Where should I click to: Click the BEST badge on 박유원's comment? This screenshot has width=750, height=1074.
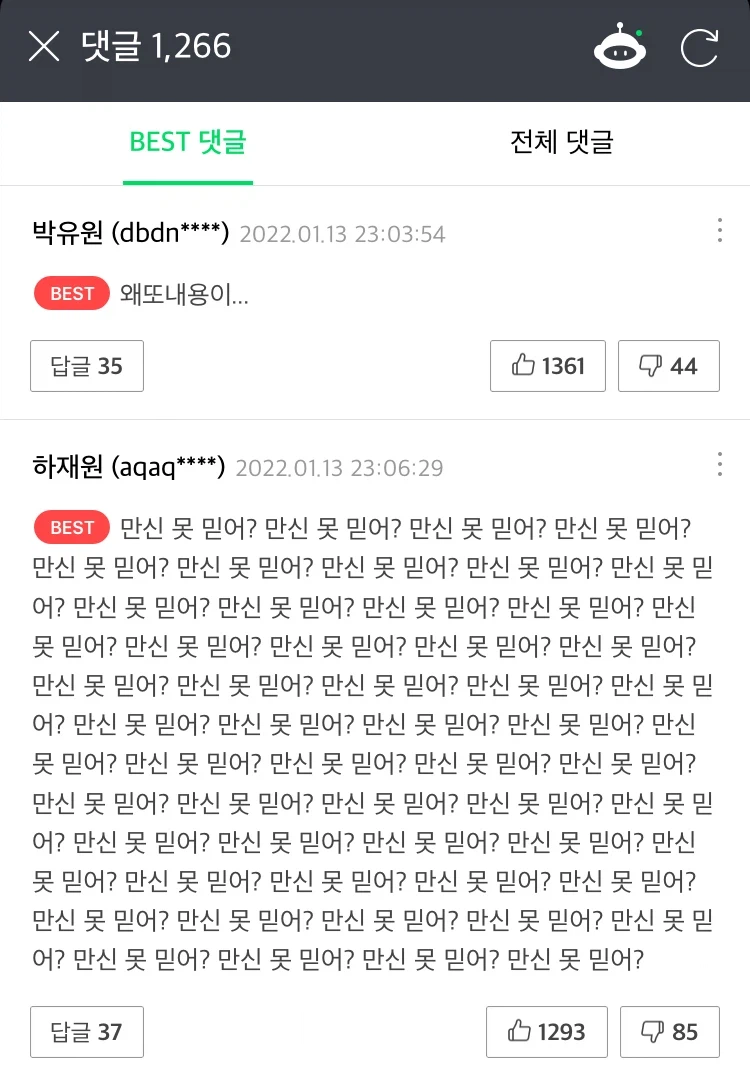pos(71,293)
